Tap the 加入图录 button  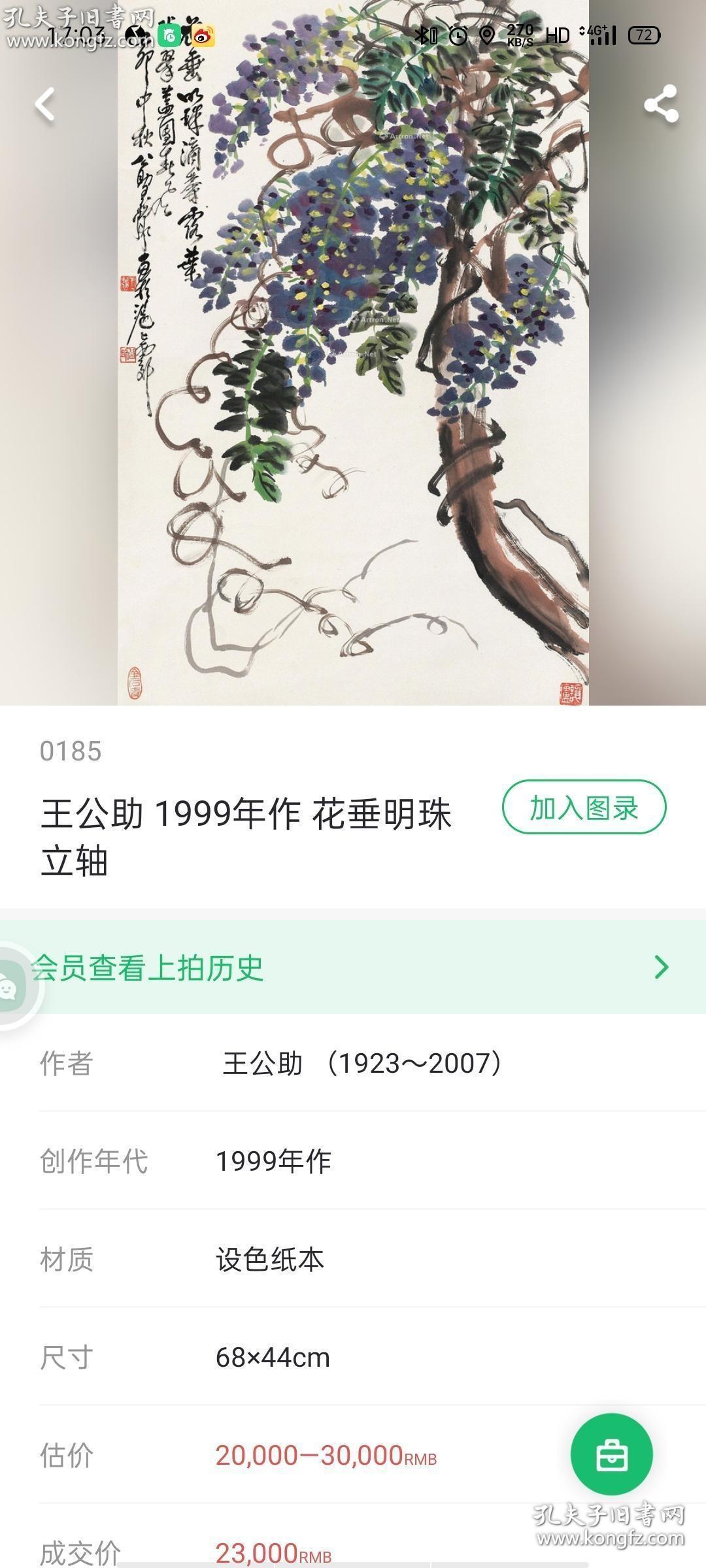click(584, 808)
